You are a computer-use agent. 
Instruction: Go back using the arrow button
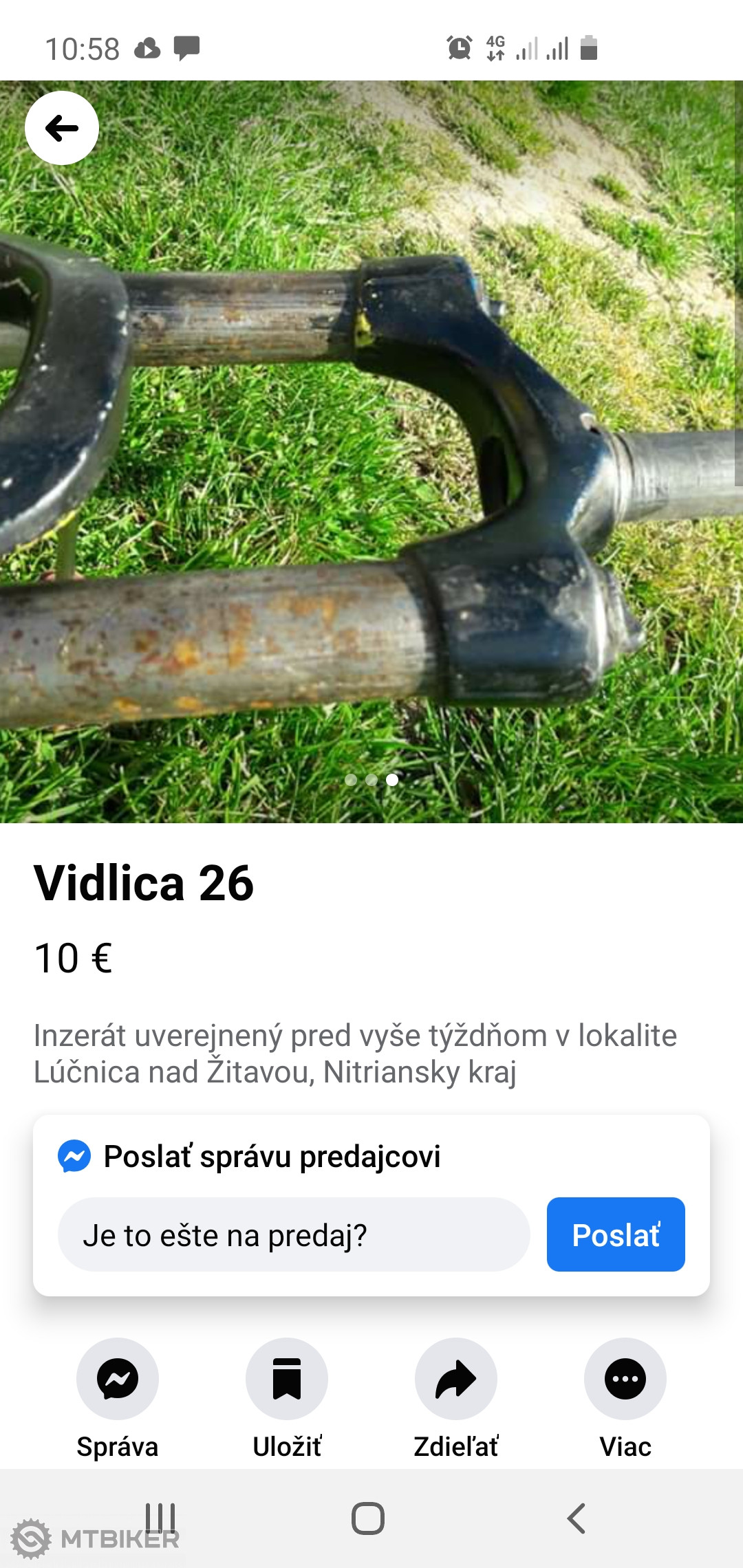pos(62,128)
